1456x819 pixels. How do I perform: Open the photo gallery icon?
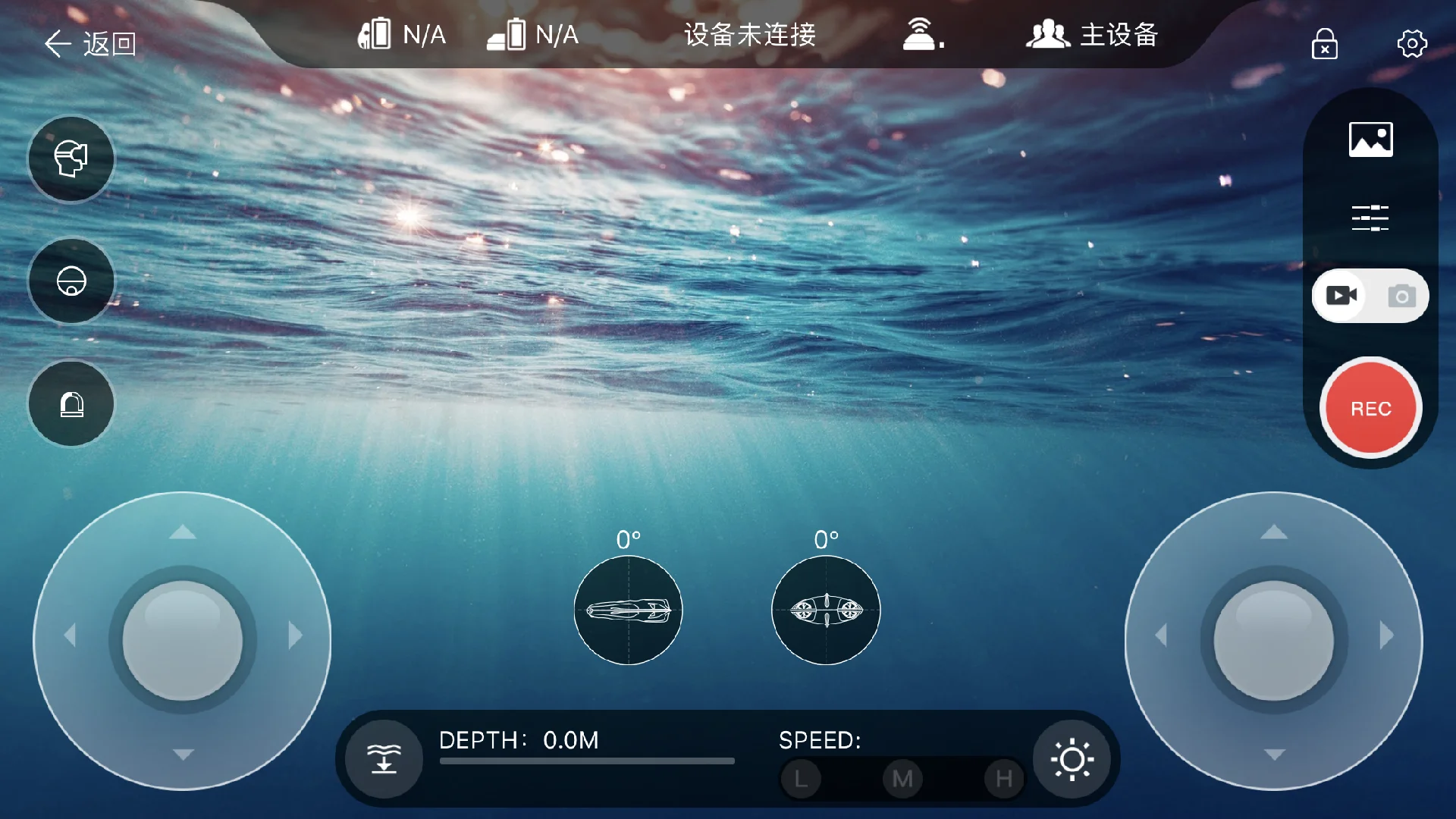click(1370, 140)
